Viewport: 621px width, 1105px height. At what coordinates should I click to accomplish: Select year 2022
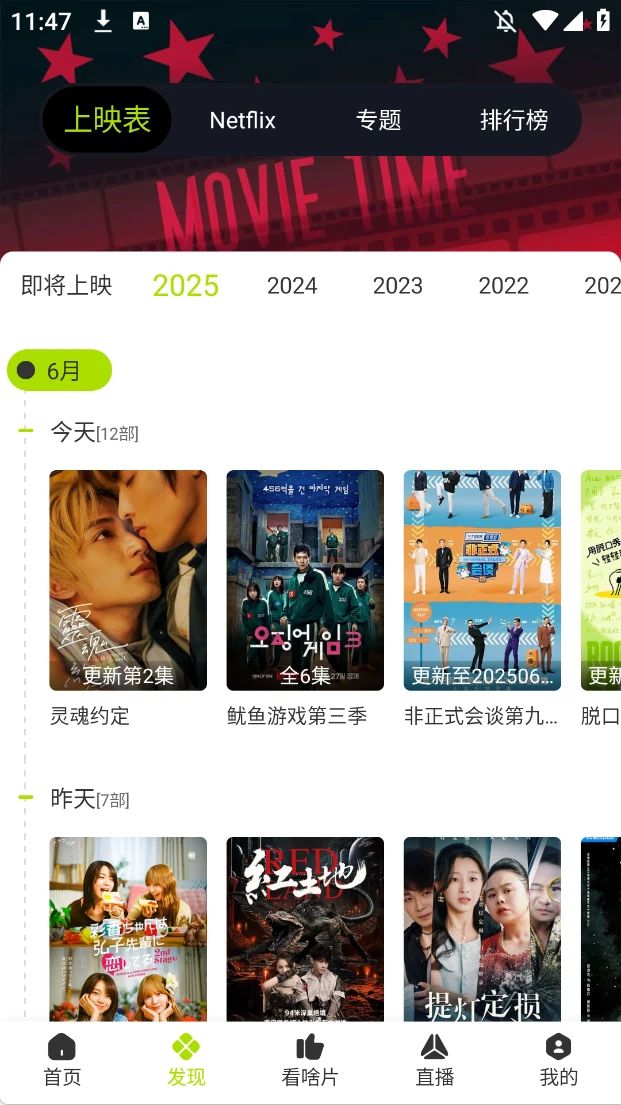pyautogui.click(x=503, y=286)
